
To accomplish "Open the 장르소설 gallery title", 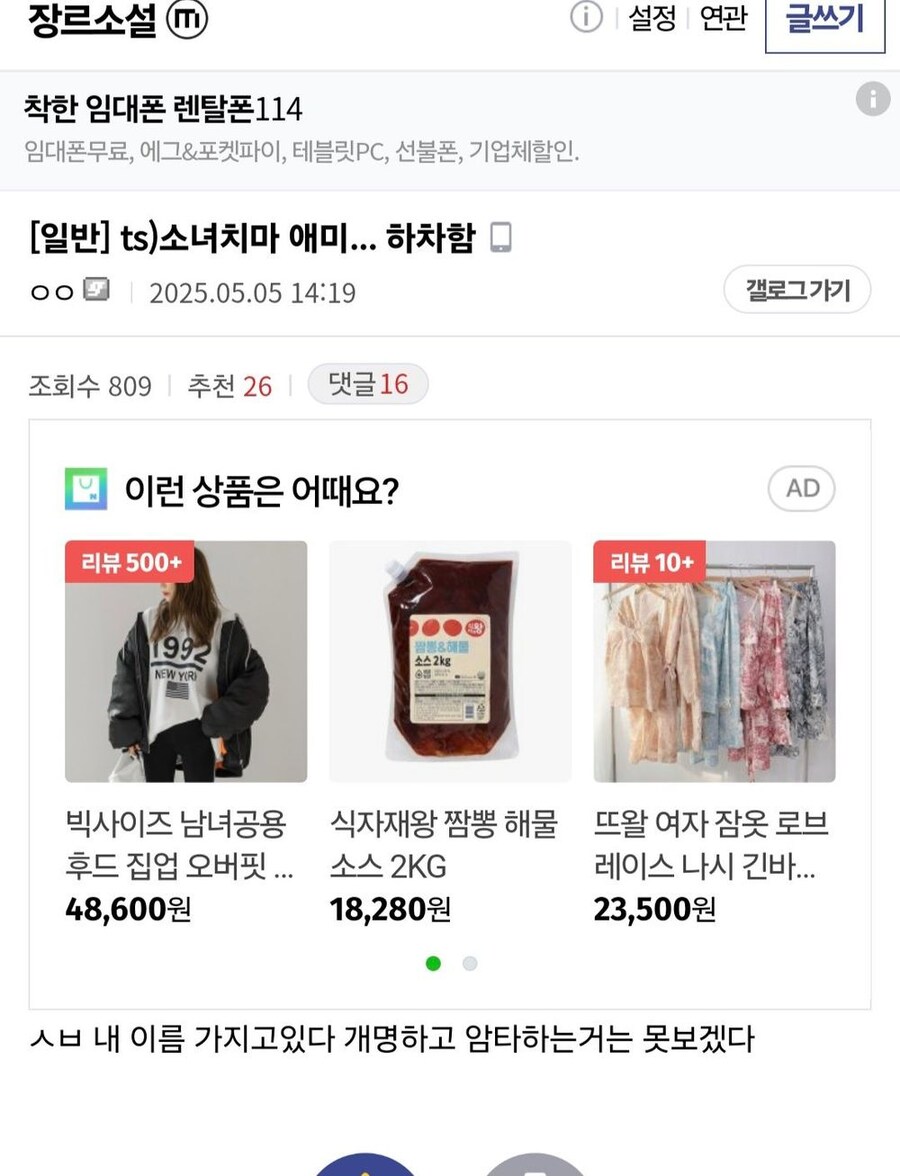I will pos(92,20).
